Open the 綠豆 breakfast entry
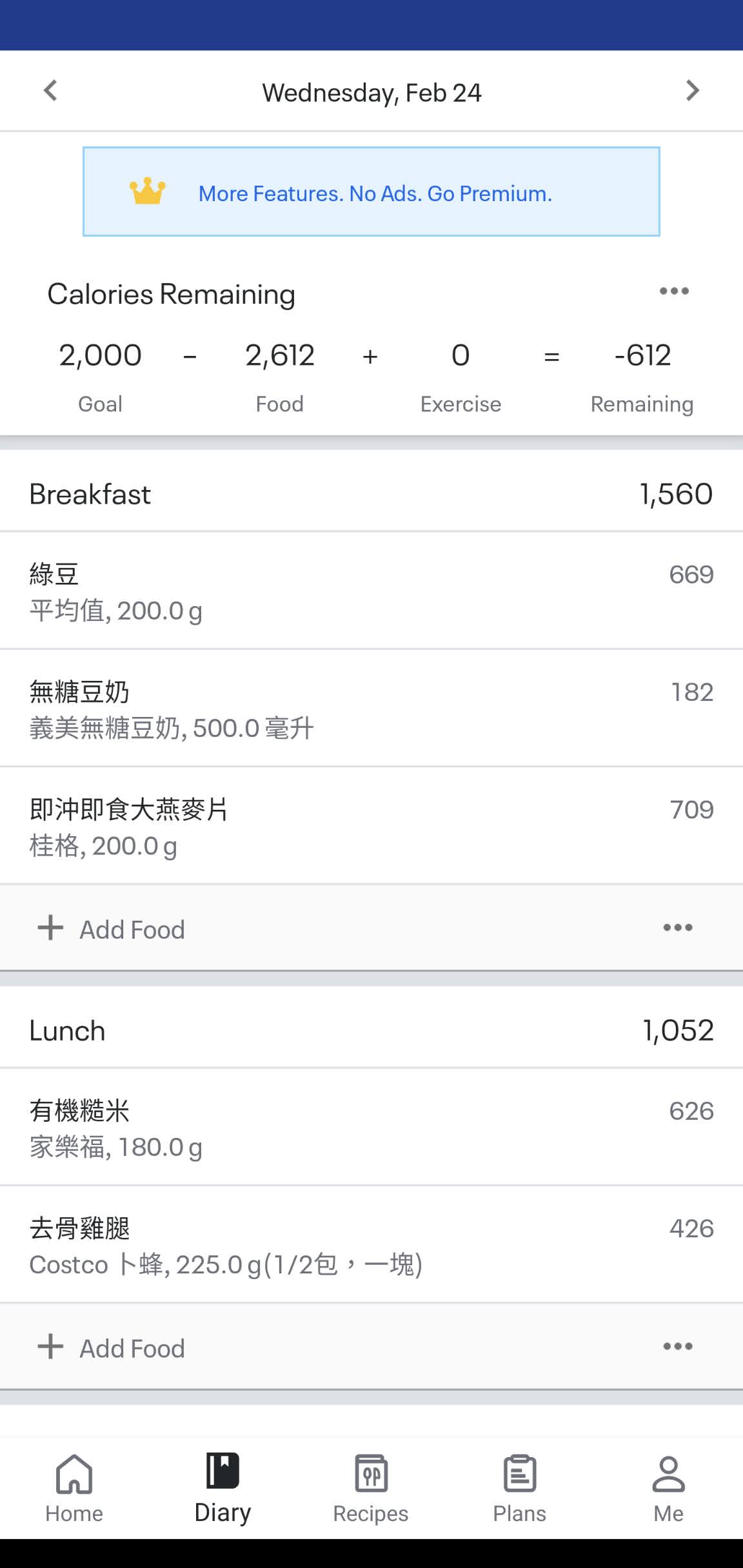The width and height of the screenshot is (743, 1568). [371, 591]
